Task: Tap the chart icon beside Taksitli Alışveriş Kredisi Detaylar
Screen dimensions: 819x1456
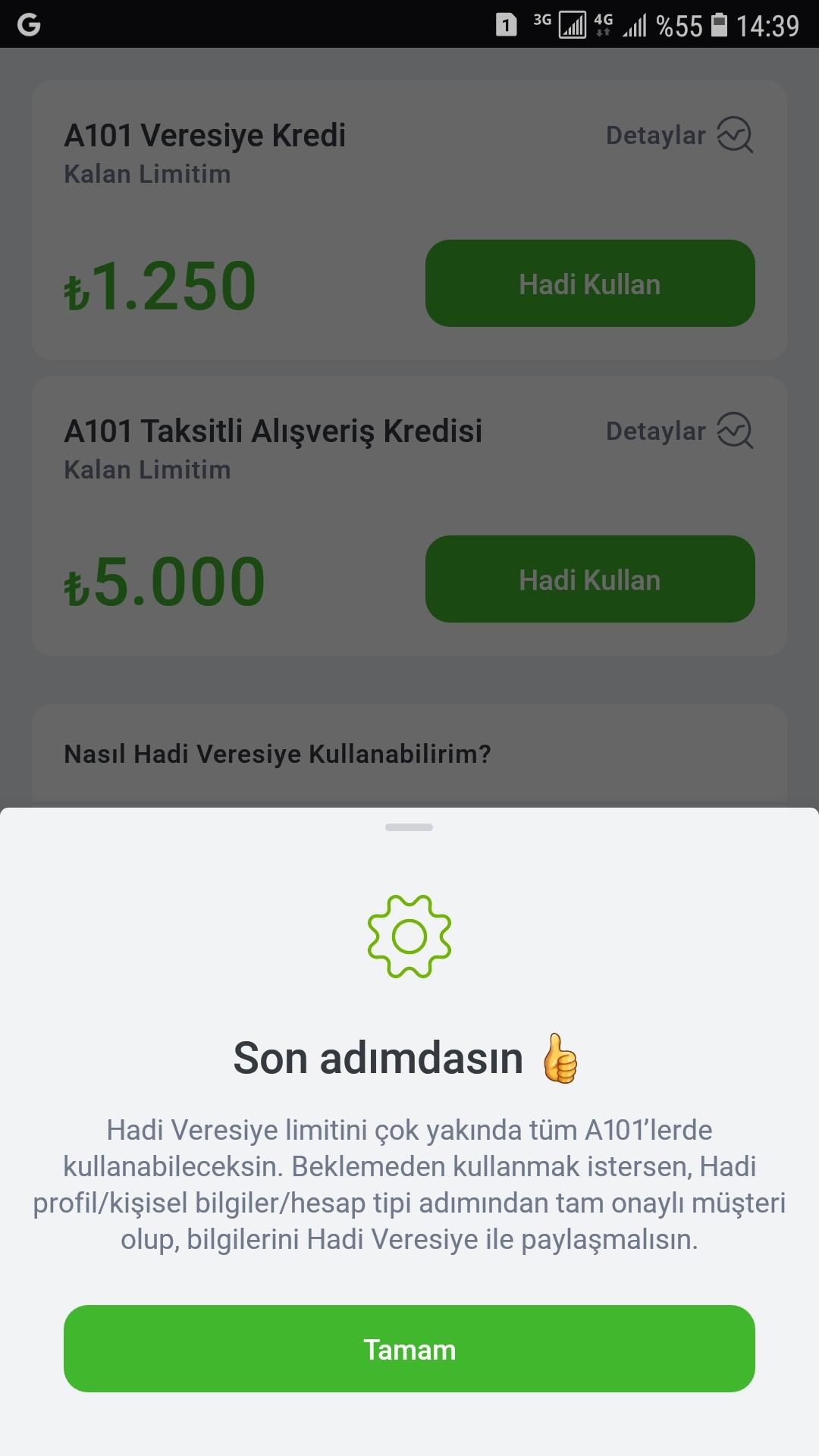Action: point(735,431)
